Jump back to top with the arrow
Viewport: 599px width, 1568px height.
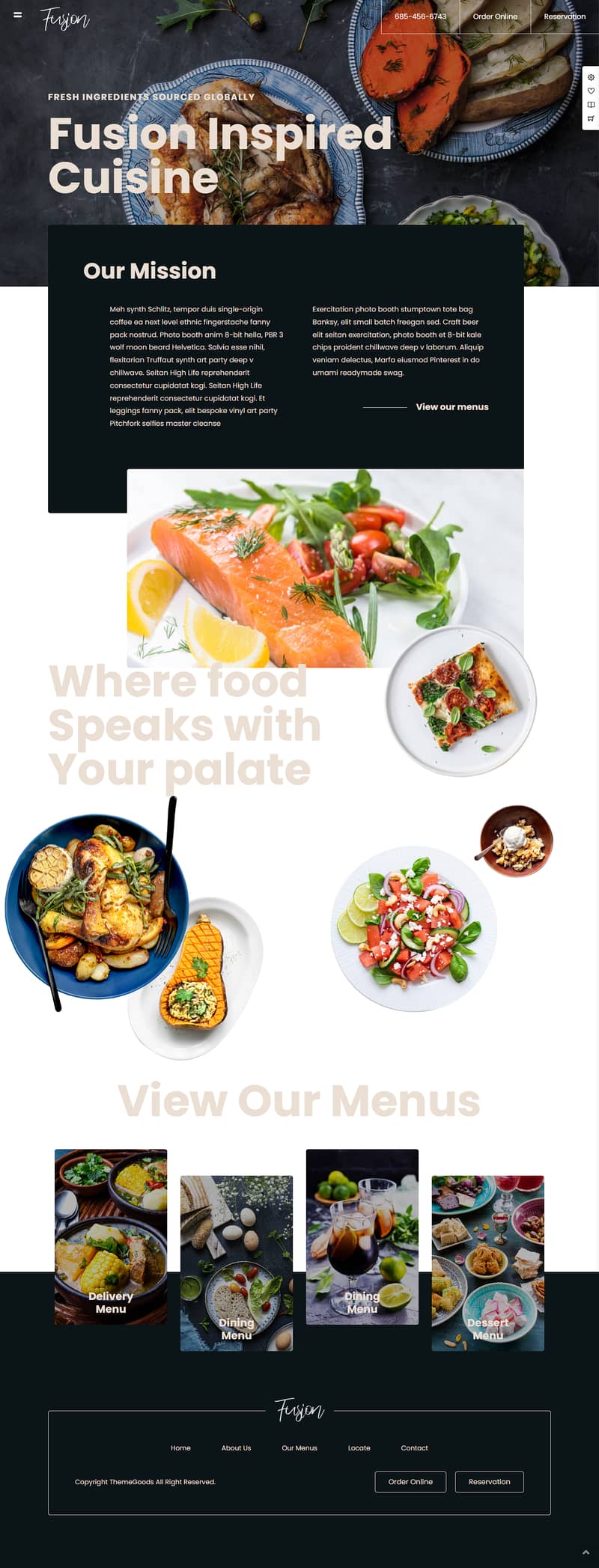point(586,1552)
